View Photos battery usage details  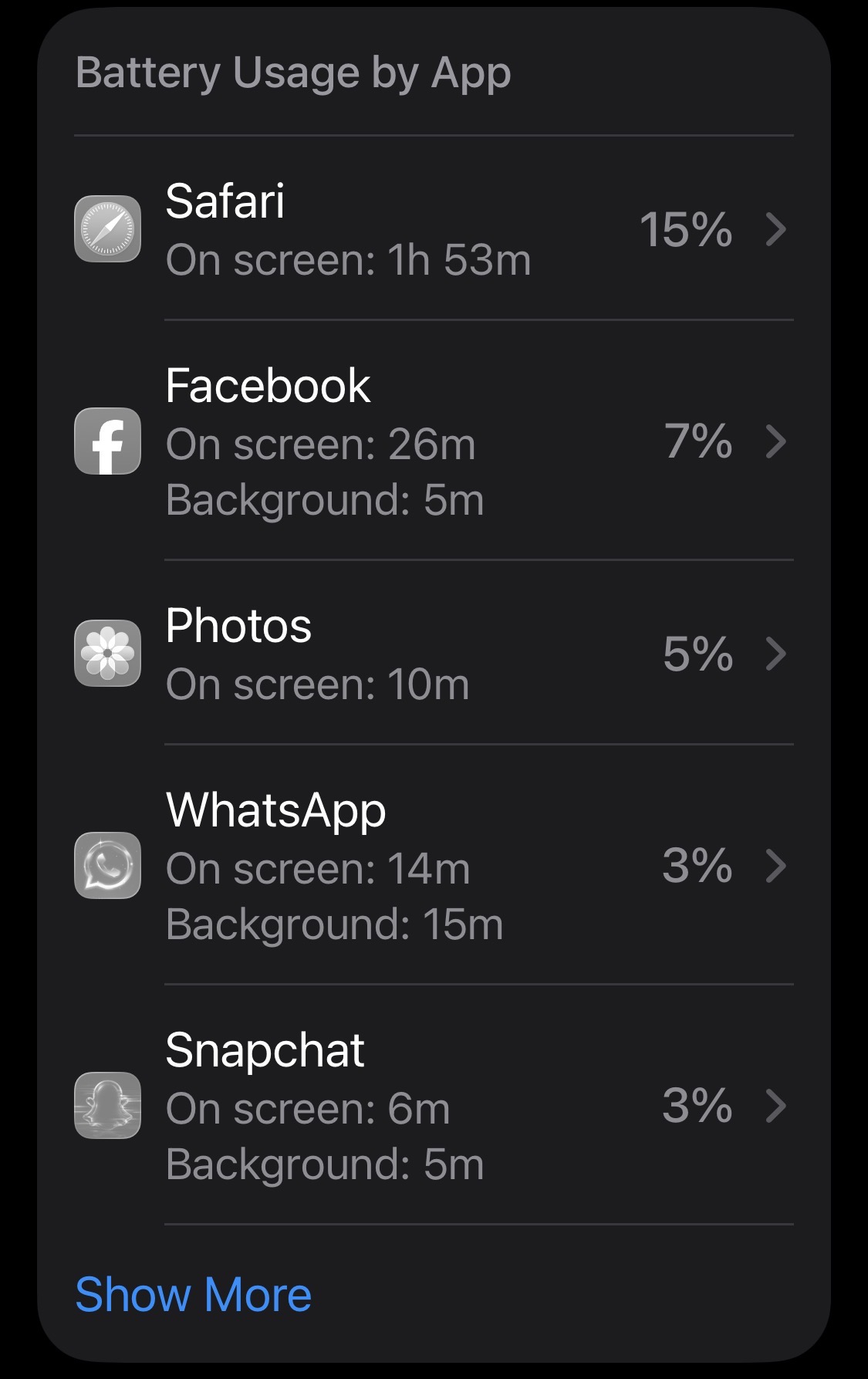(x=434, y=653)
